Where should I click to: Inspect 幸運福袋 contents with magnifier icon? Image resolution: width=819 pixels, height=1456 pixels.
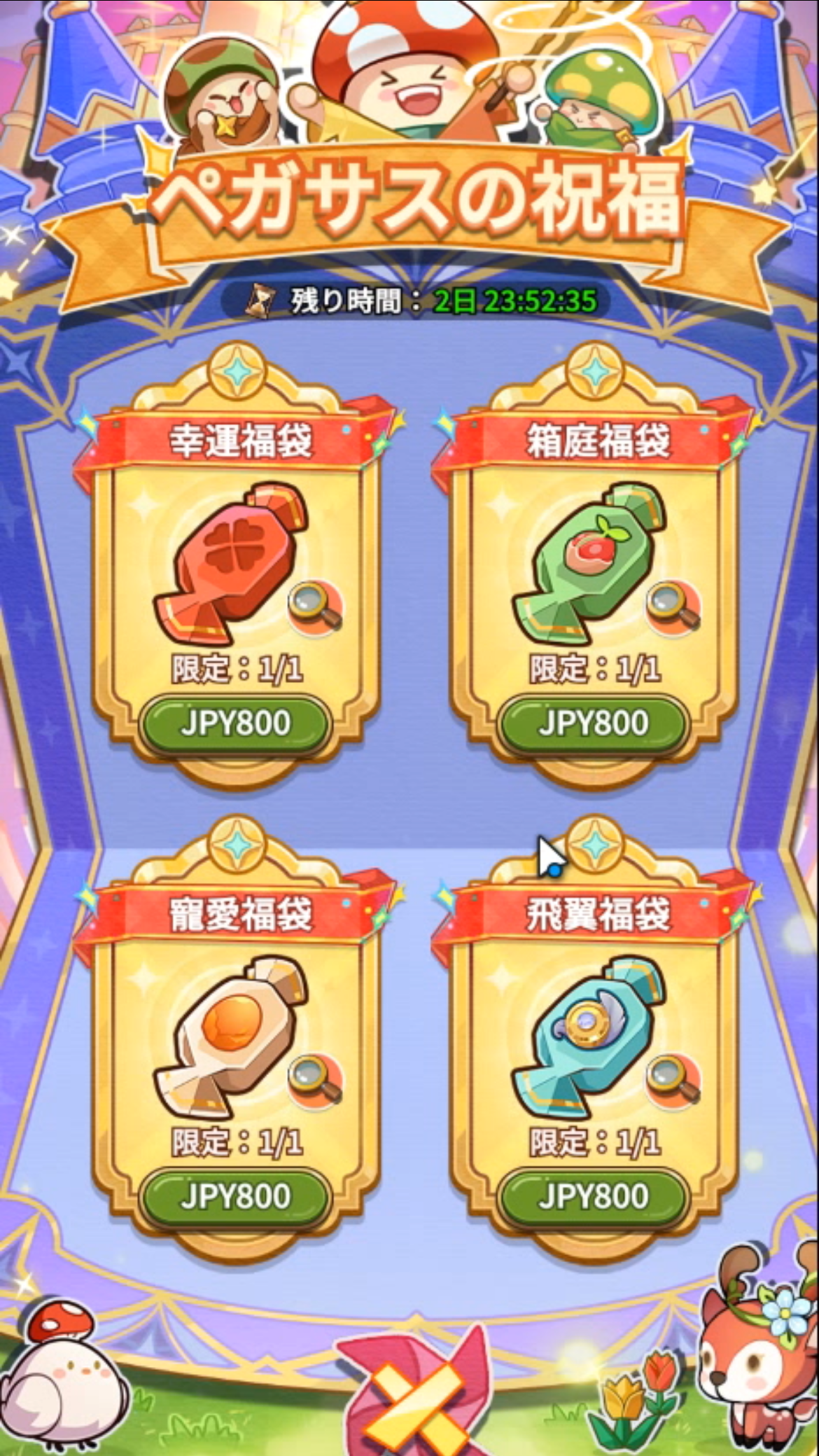(316, 606)
